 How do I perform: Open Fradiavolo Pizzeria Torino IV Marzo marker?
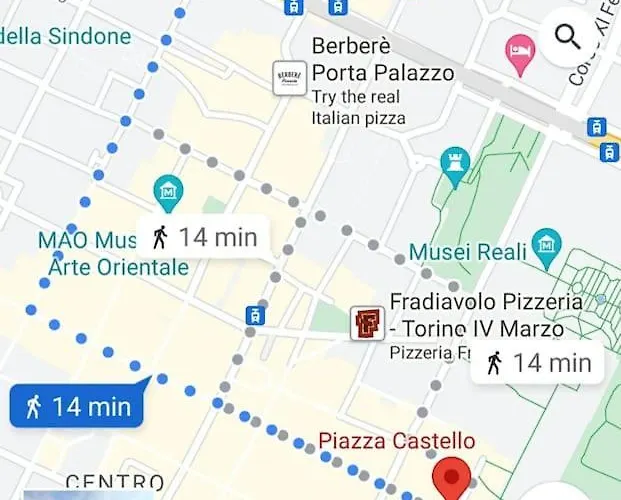366,322
